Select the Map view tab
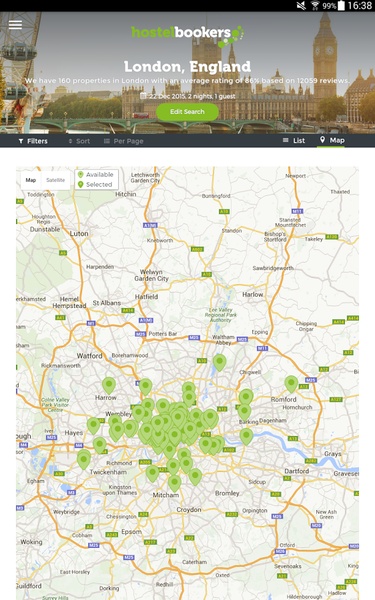The height and width of the screenshot is (600, 375). pos(332,140)
